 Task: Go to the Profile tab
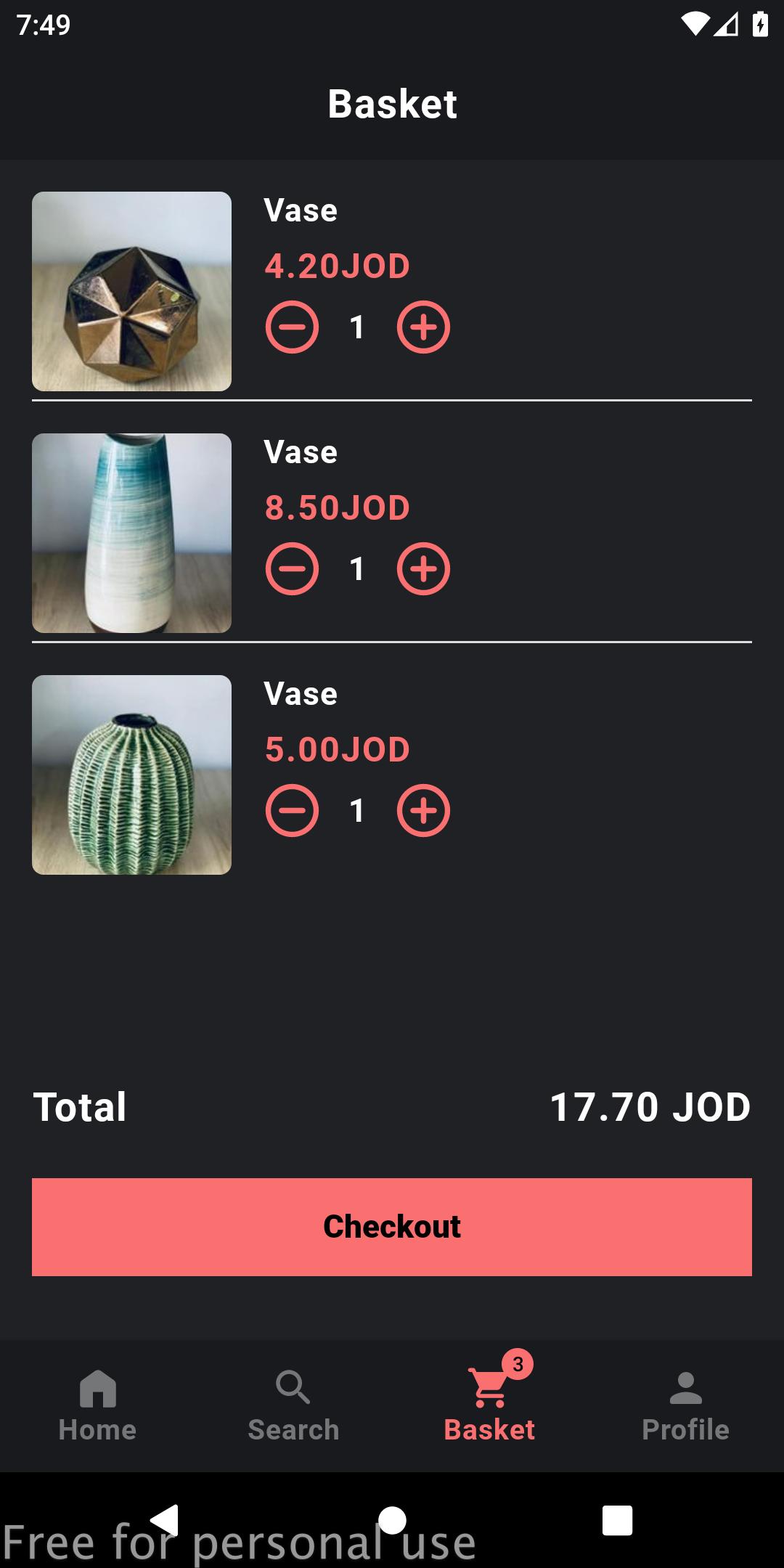pyautogui.click(x=686, y=1406)
